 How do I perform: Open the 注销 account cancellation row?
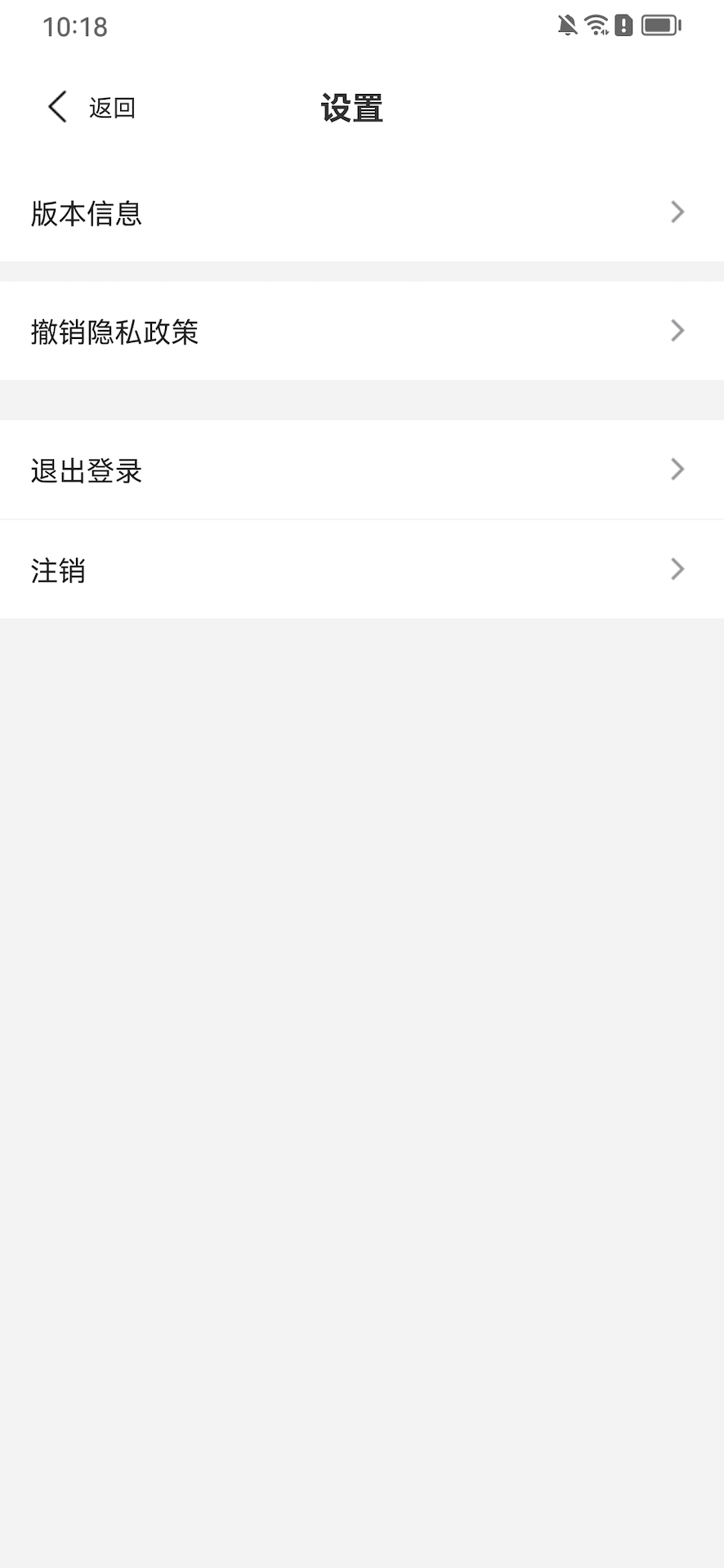362,569
